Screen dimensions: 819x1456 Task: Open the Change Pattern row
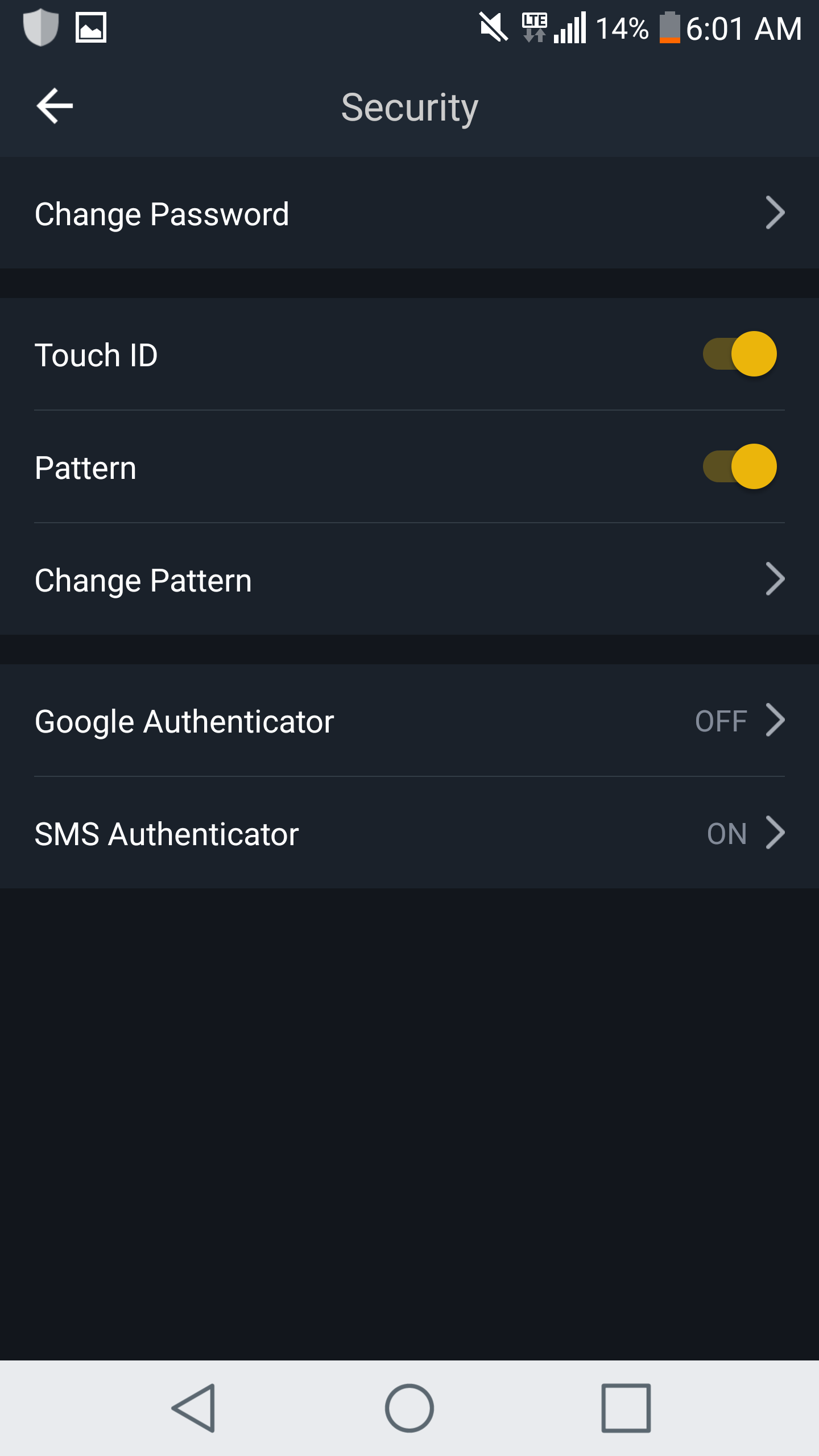409,580
